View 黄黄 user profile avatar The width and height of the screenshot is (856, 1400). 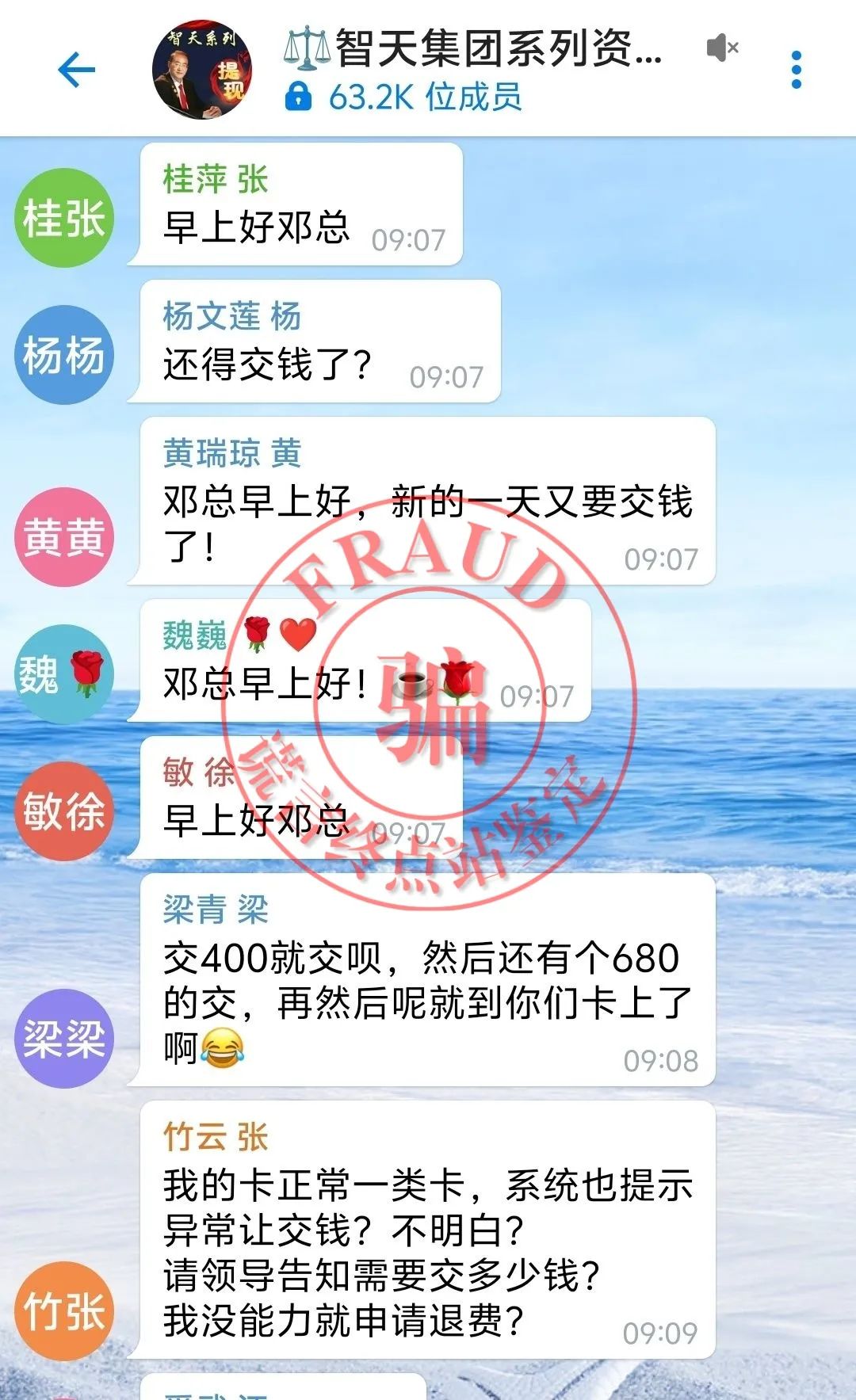pyautogui.click(x=64, y=537)
